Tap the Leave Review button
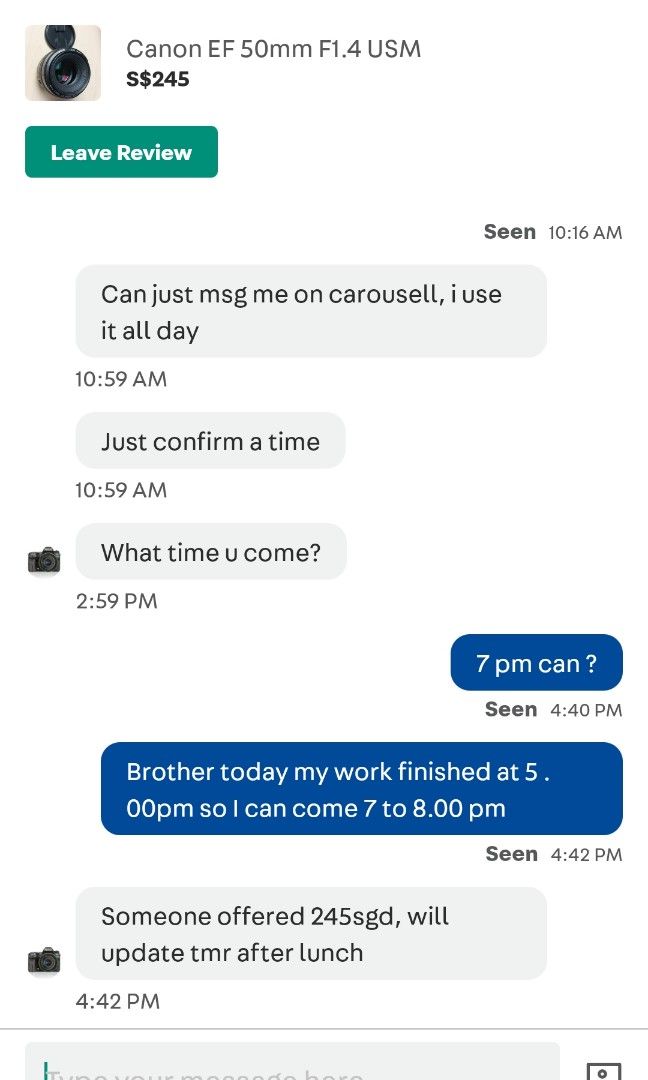Screen dimensions: 648x1080 (121, 152)
